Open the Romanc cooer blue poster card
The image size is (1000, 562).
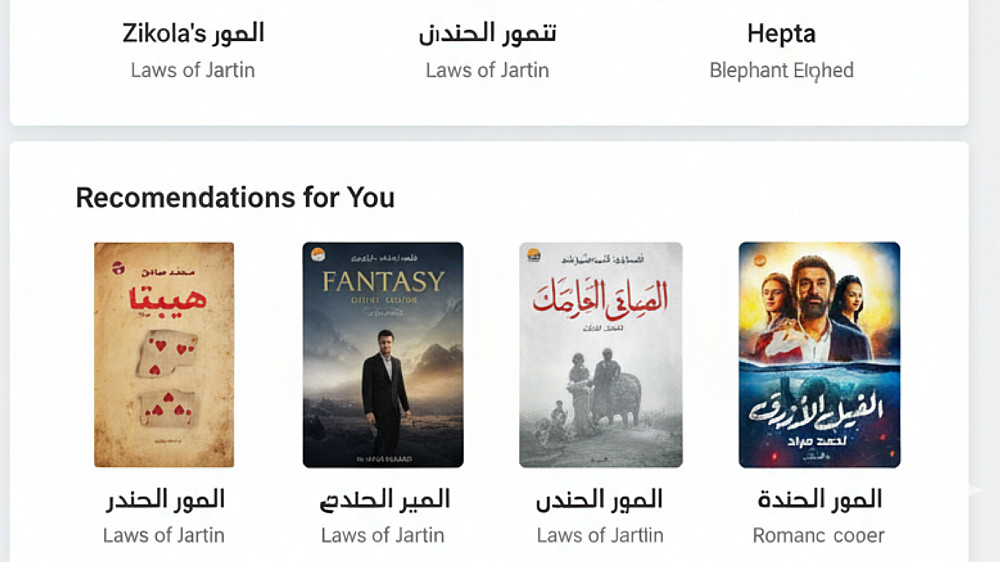coord(819,354)
